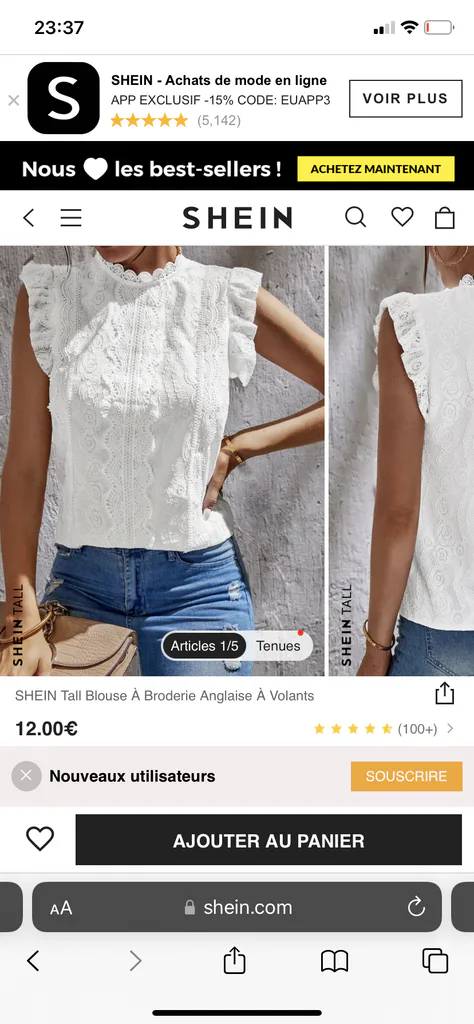The image size is (474, 1024).
Task: Tap the SOUSCRIRE button
Action: 406,776
